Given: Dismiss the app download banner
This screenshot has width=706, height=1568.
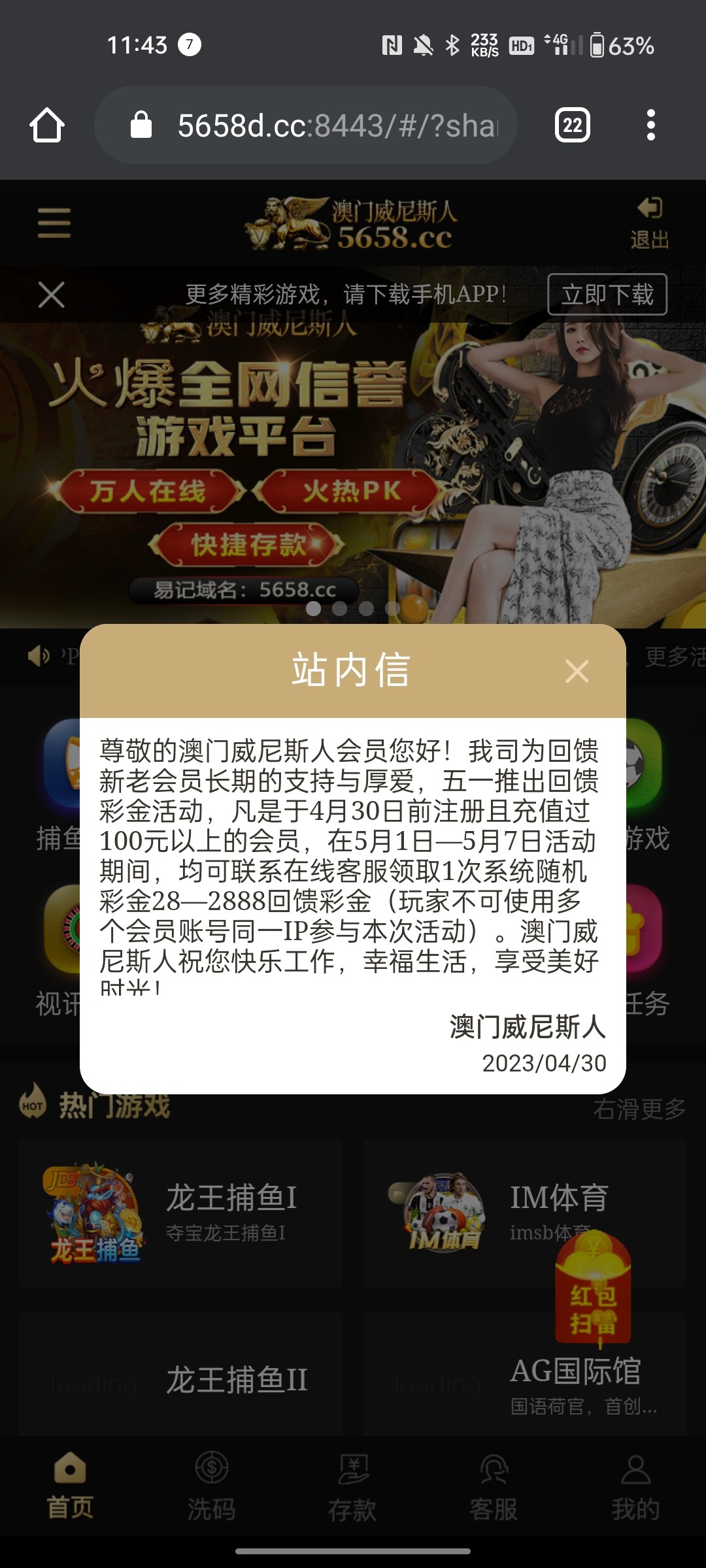Looking at the screenshot, I should click(51, 295).
